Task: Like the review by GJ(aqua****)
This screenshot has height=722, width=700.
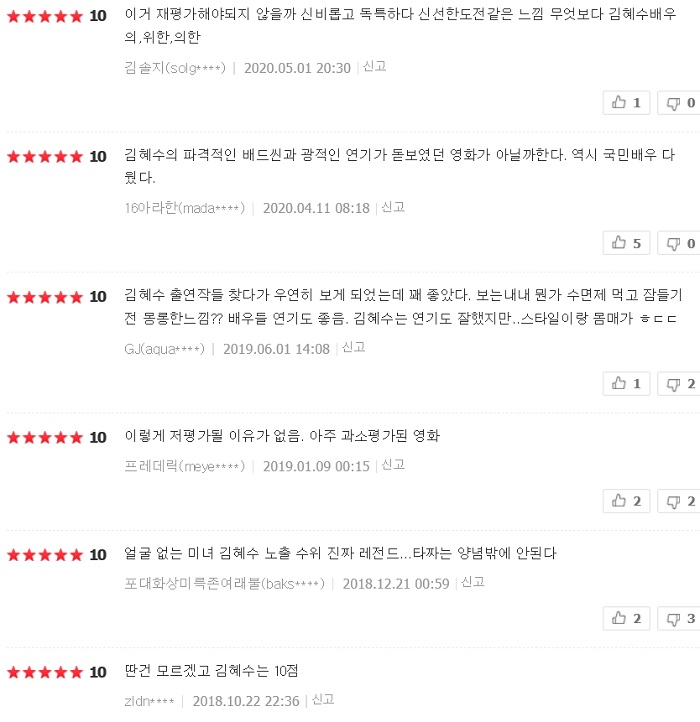Action: [x=627, y=383]
